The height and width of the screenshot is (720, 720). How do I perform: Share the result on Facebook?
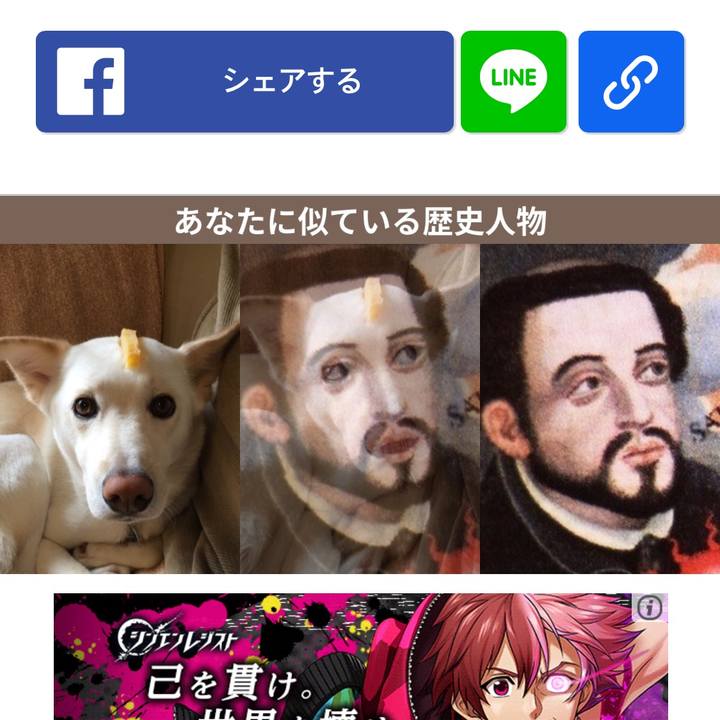point(244,81)
